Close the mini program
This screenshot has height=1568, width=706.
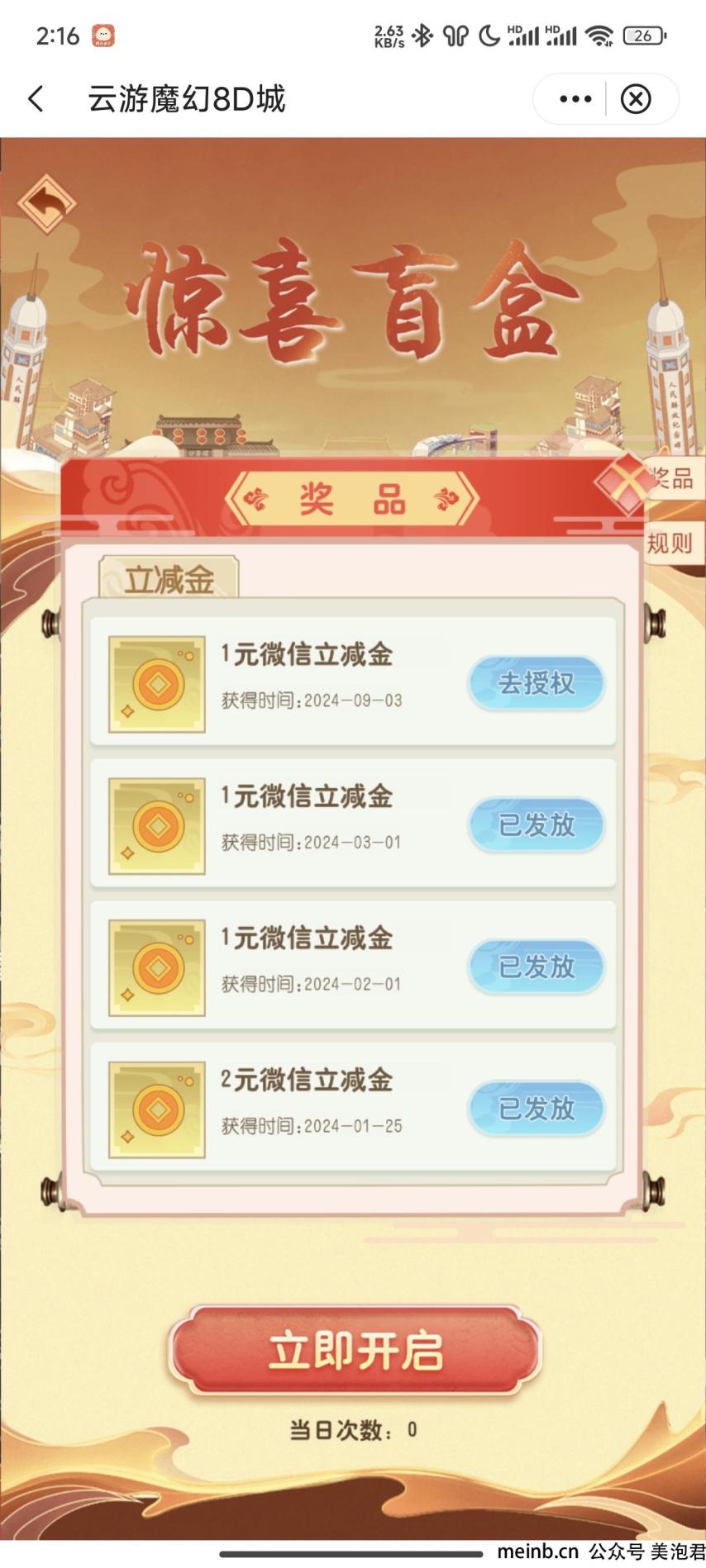coord(636,99)
